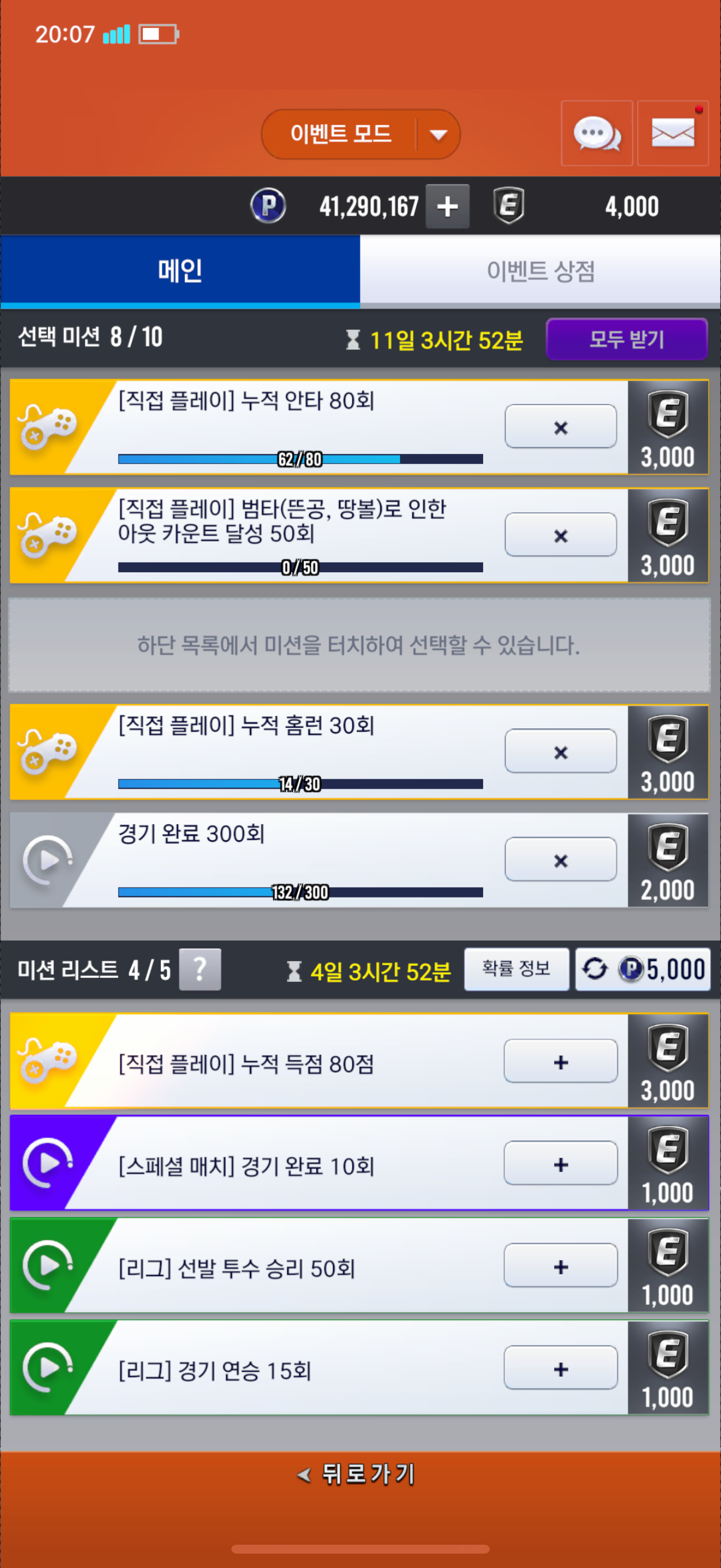
Task: Add the 선발 투수 승리 50회 mission
Action: (x=560, y=1266)
